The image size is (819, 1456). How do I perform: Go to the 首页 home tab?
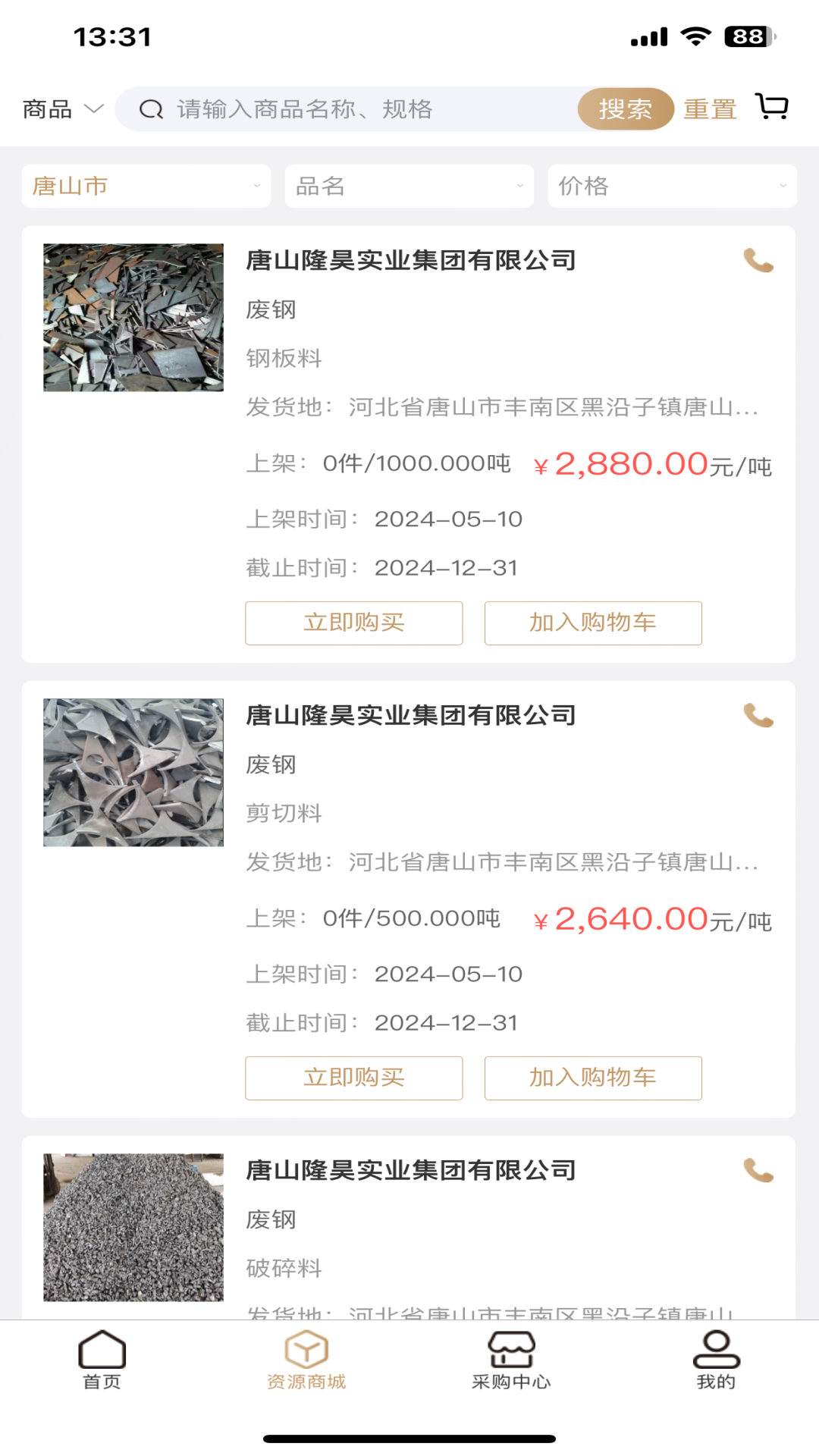pos(102,1360)
